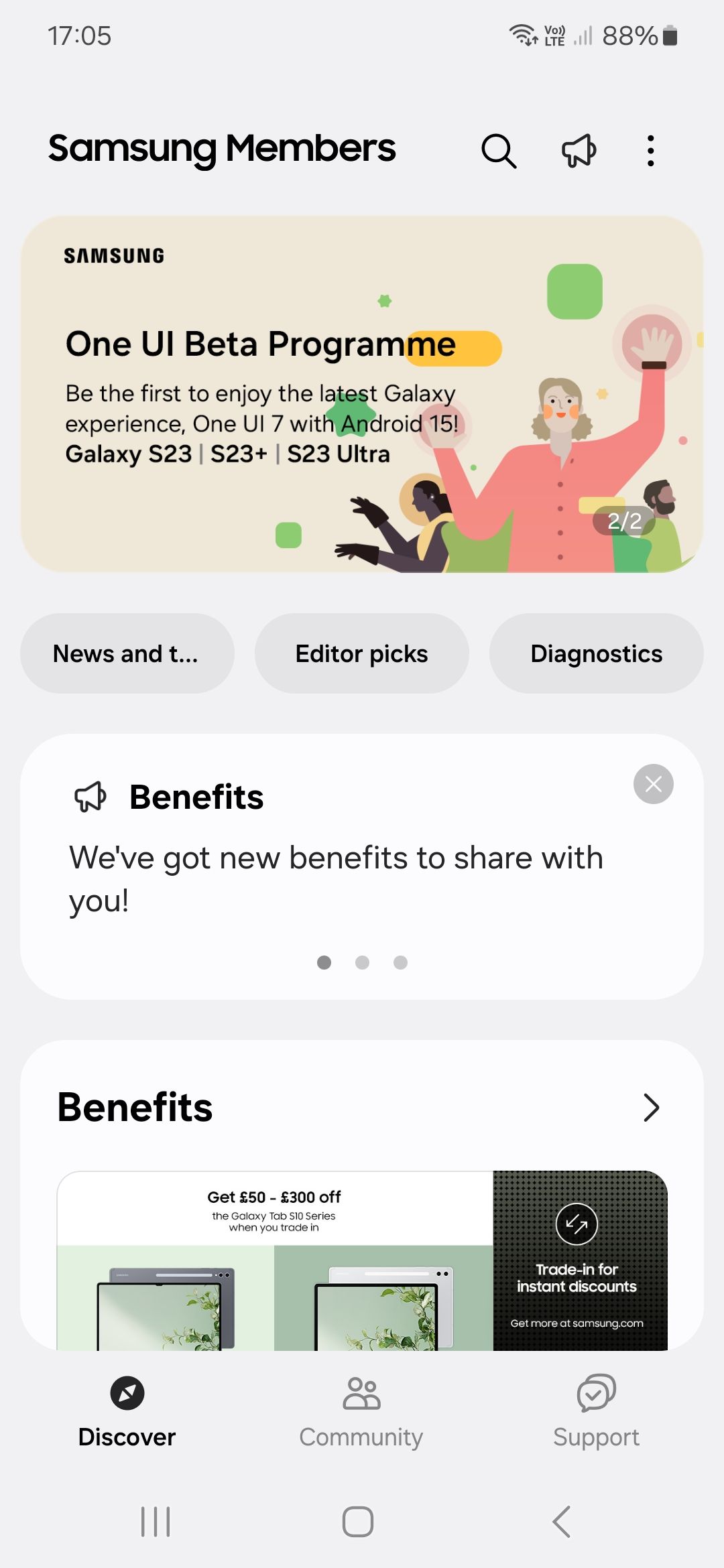Open the notices megaphone icon

coord(579,151)
